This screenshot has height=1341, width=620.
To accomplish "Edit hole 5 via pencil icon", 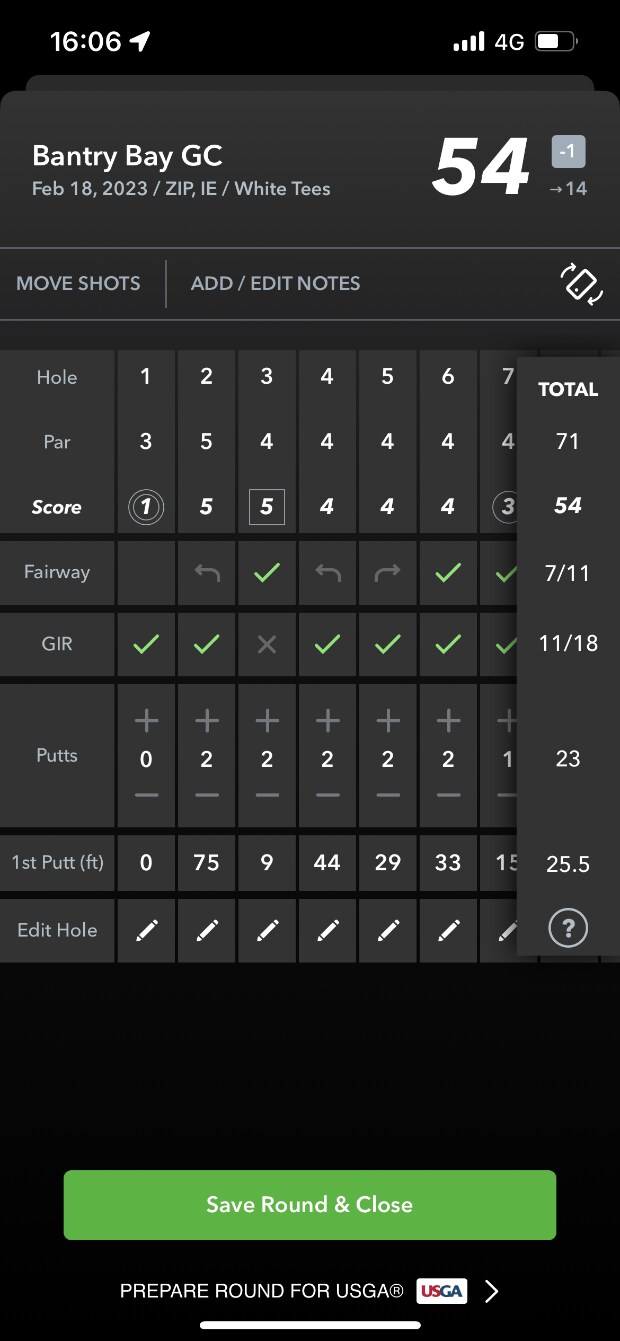I will [x=388, y=930].
